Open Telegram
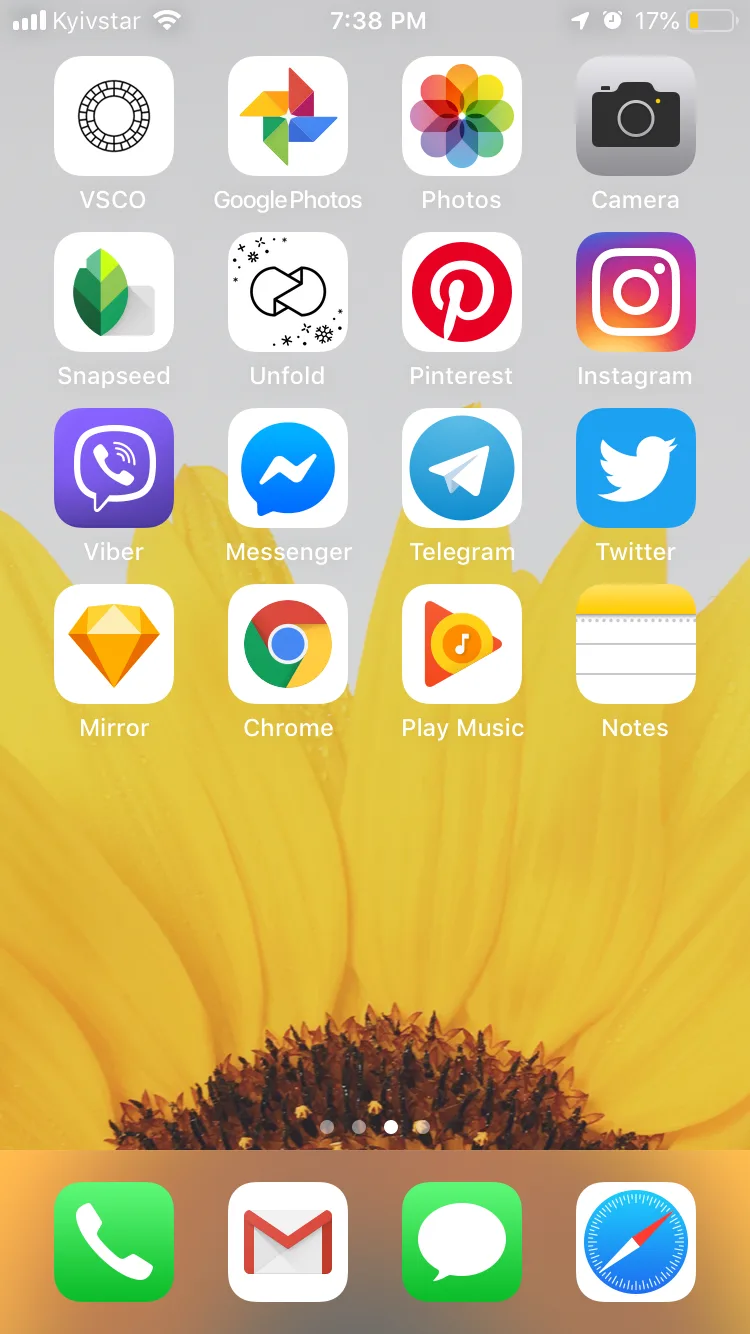Viewport: 750px width, 1334px height. click(x=462, y=468)
